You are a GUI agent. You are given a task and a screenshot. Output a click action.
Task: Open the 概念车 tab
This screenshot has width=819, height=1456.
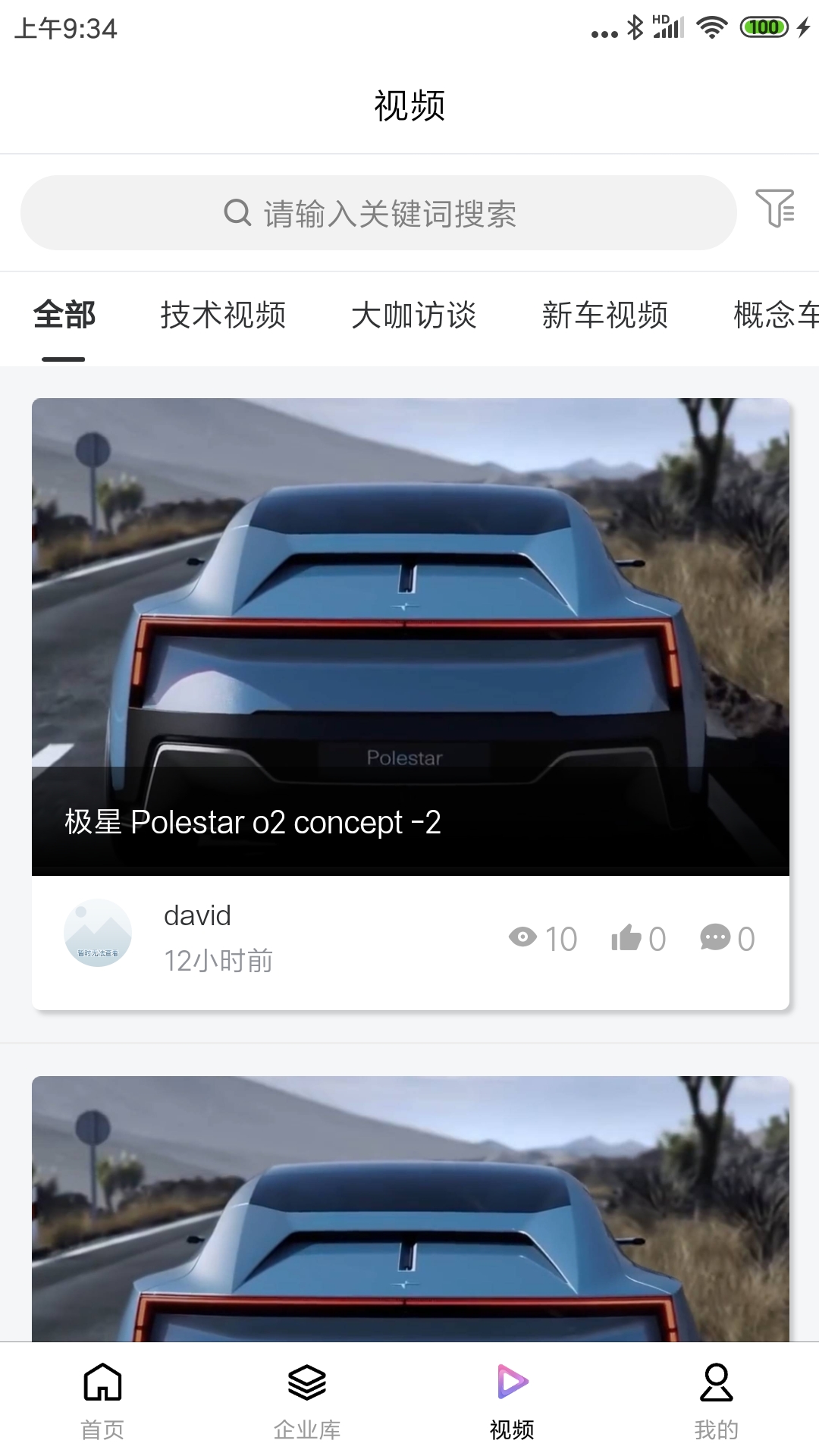[x=777, y=315]
